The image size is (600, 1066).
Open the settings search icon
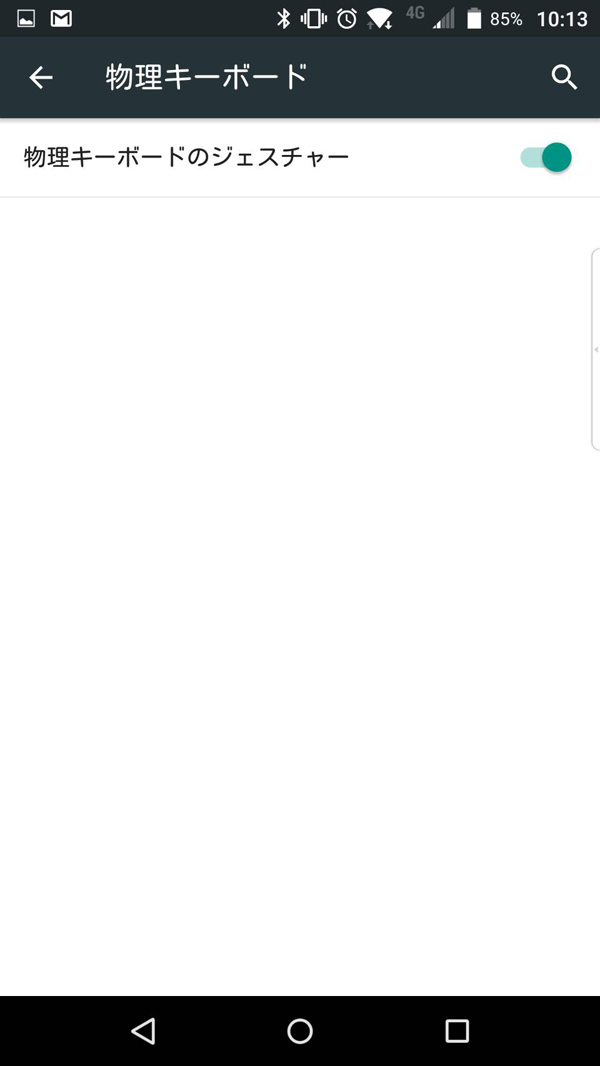click(x=564, y=77)
